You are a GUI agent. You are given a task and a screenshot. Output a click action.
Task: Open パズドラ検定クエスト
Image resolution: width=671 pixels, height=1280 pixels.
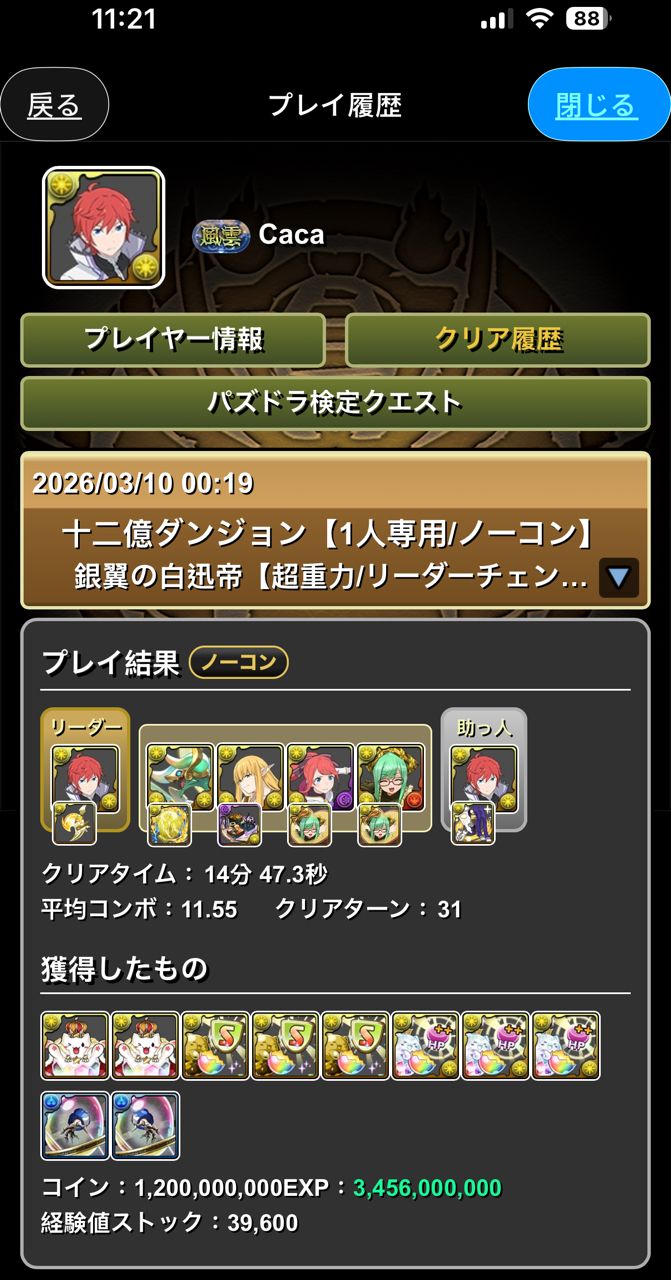pyautogui.click(x=335, y=402)
